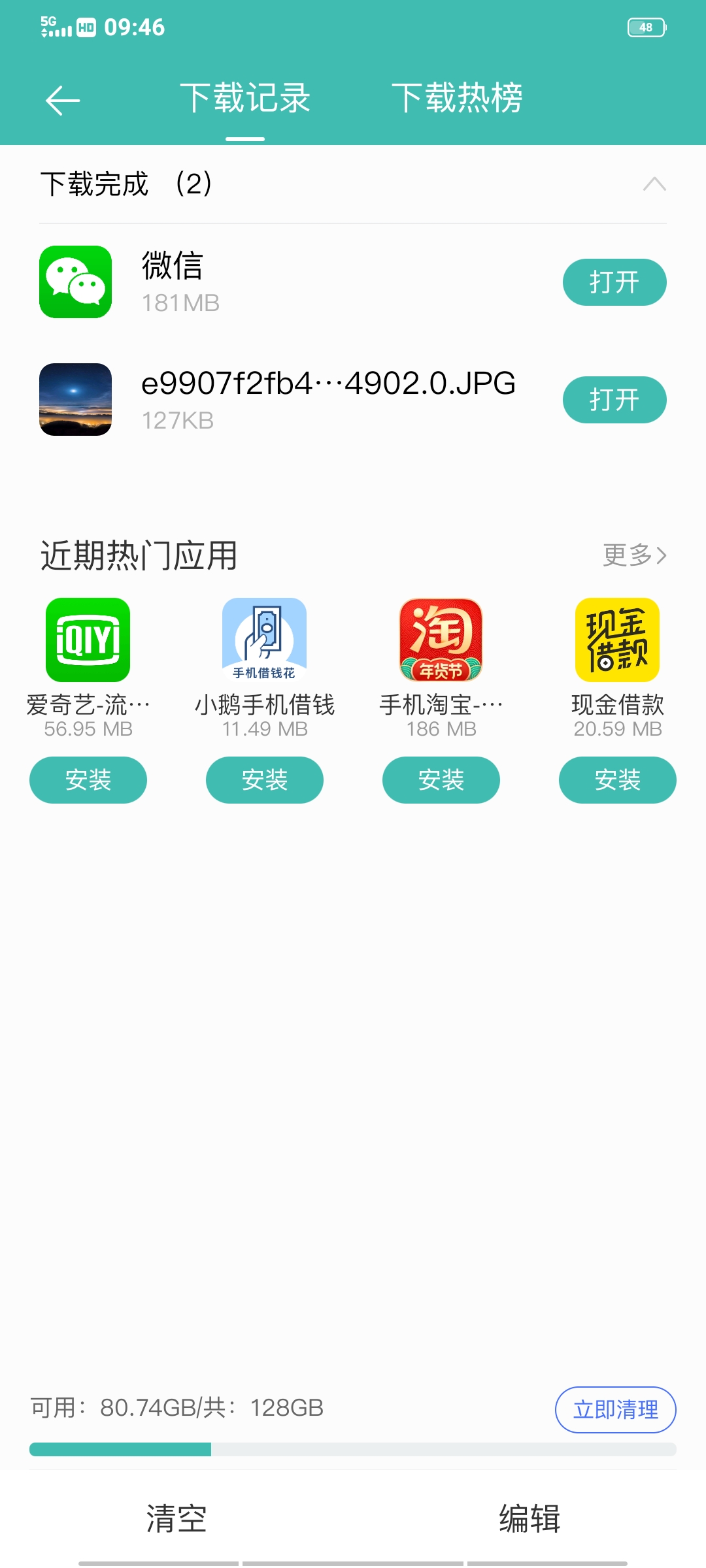Open the 手机淘宝 app icon
This screenshot has height=1568, width=706.
point(441,641)
